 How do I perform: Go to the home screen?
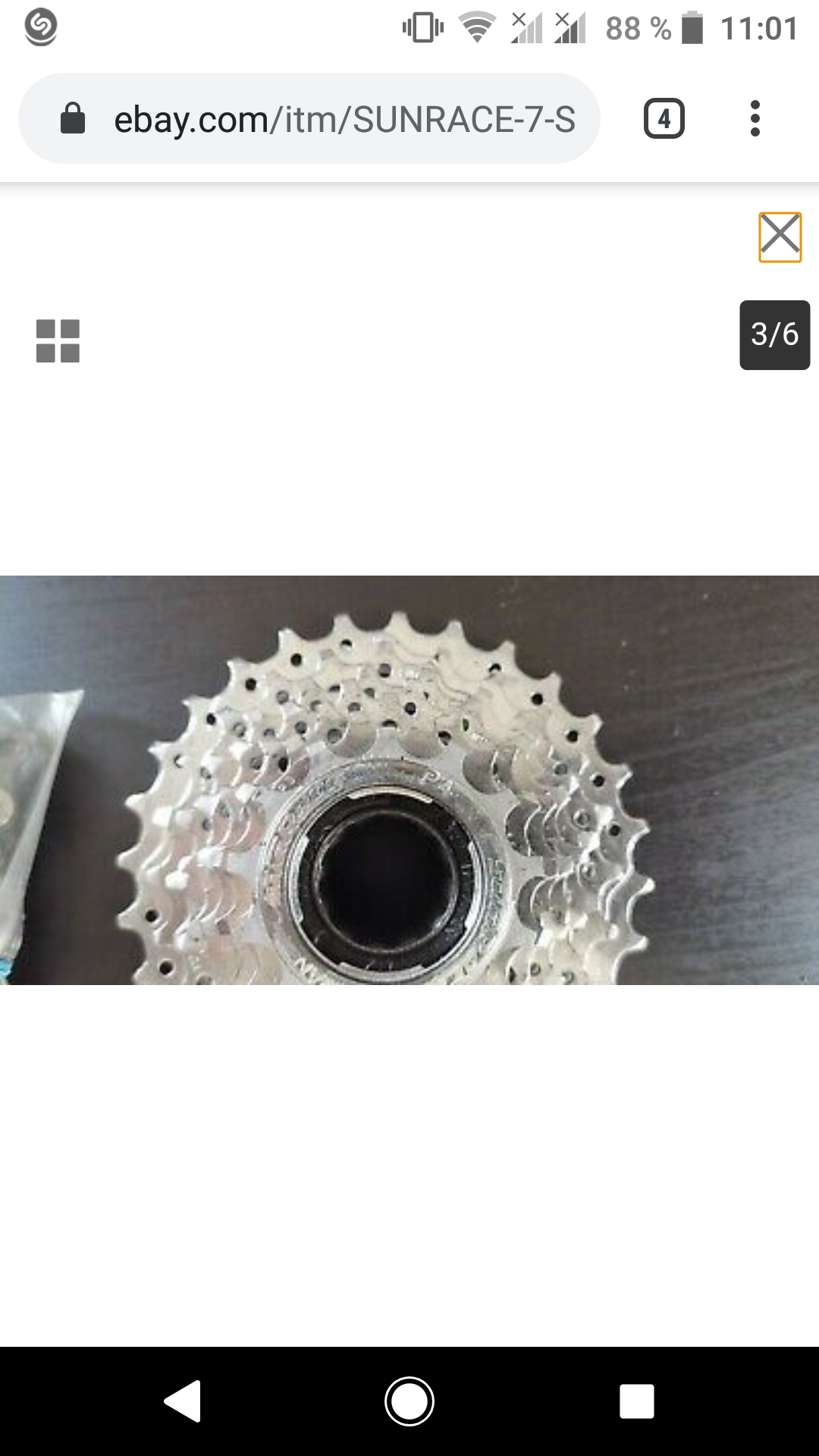tap(409, 1401)
